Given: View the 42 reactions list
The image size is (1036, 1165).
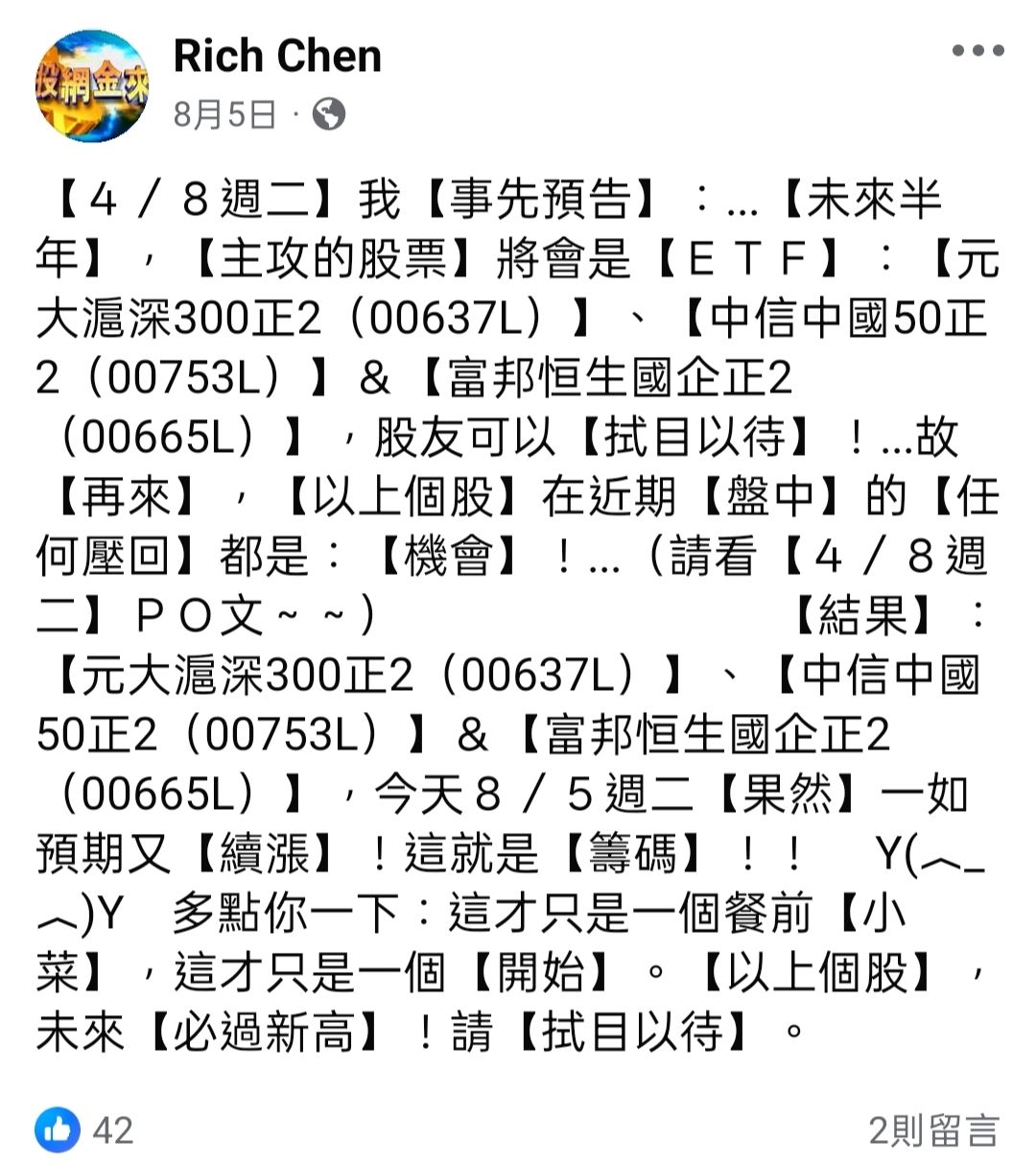Looking at the screenshot, I should pyautogui.click(x=84, y=1129).
